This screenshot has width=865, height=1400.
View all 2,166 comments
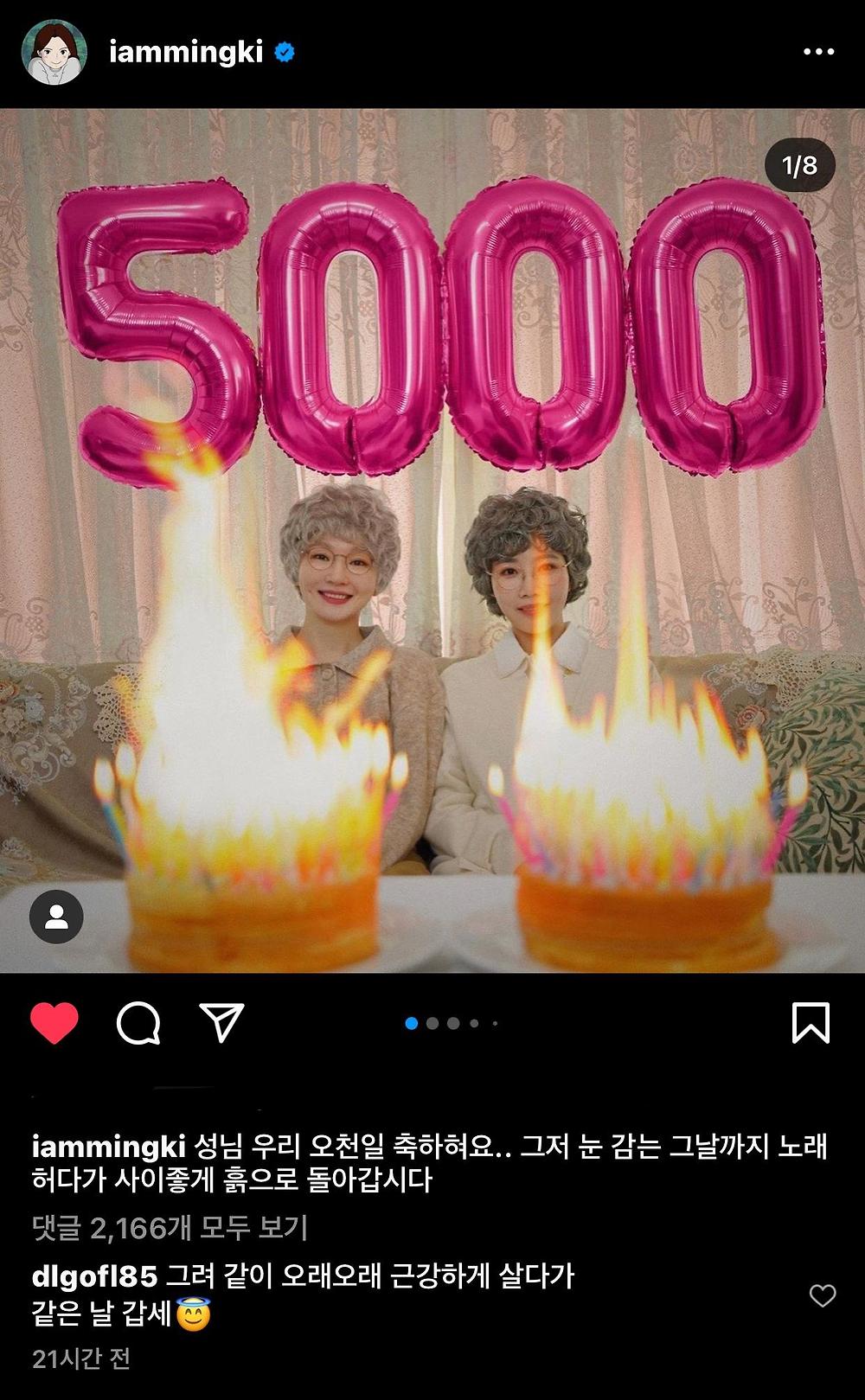(170, 1227)
